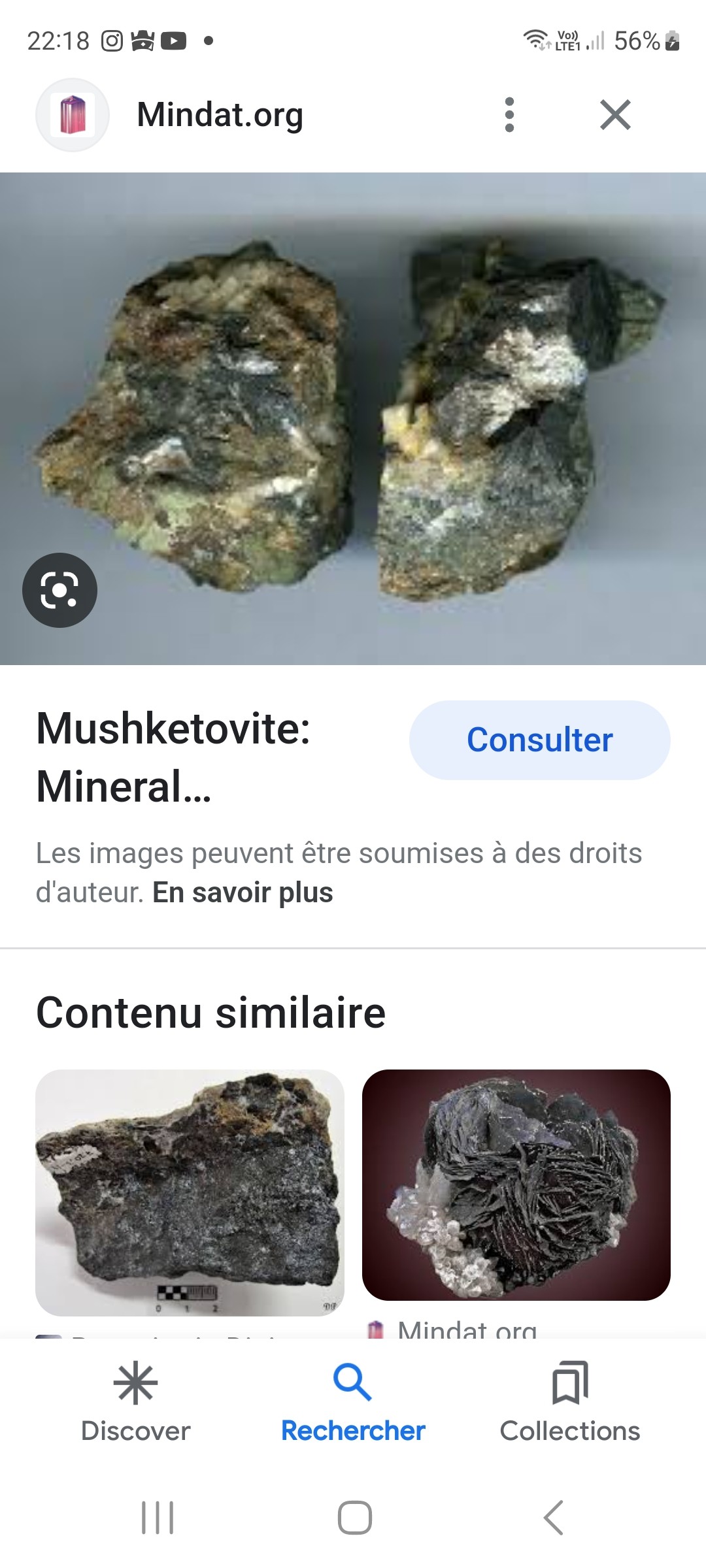This screenshot has width=706, height=1568.
Task: Close the Mindat.org image viewer
Action: [x=615, y=115]
